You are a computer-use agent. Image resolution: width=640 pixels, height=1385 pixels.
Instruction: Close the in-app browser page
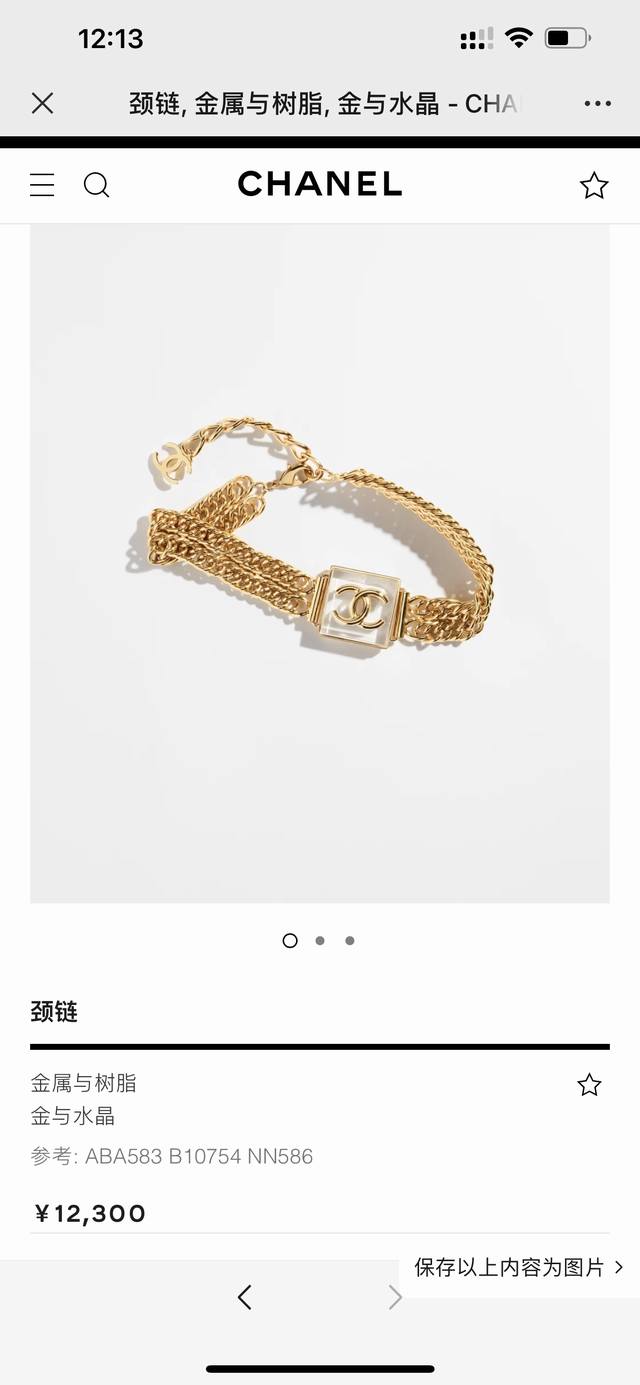[x=42, y=103]
